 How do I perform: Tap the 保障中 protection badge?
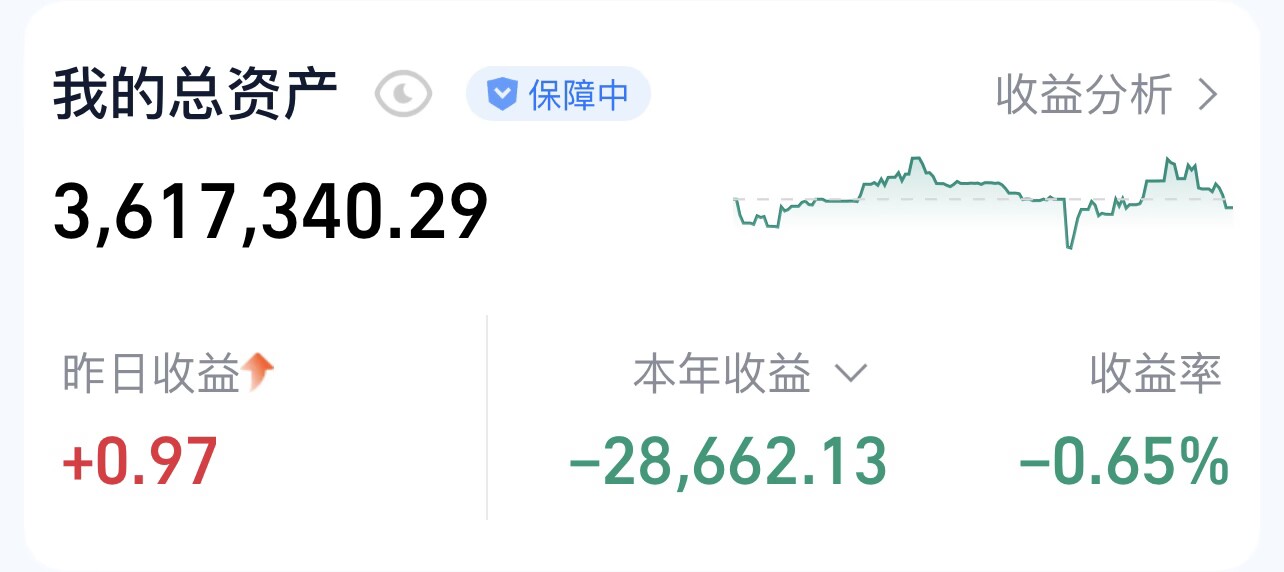point(558,95)
